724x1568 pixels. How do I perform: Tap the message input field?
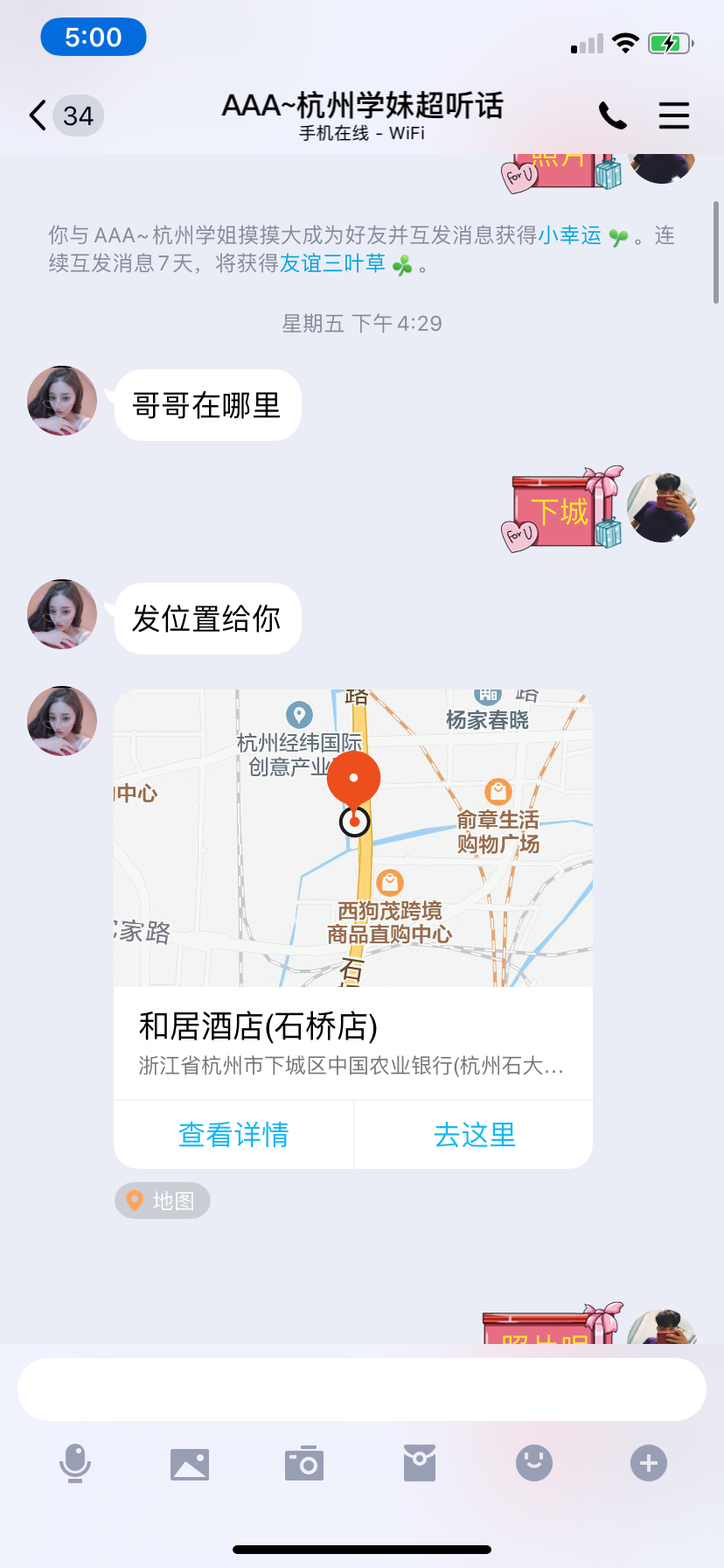362,1389
